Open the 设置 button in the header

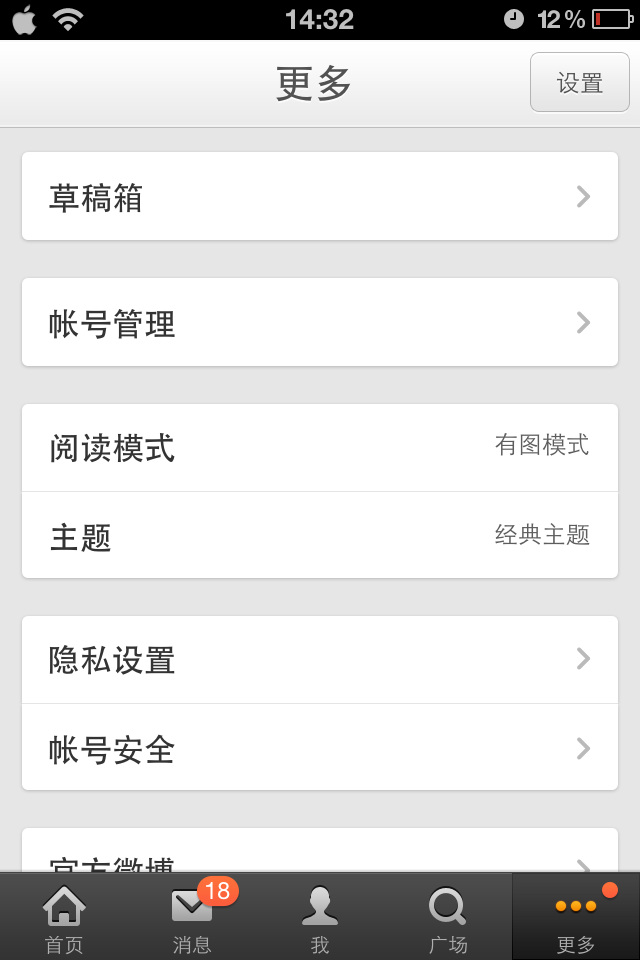tap(580, 83)
